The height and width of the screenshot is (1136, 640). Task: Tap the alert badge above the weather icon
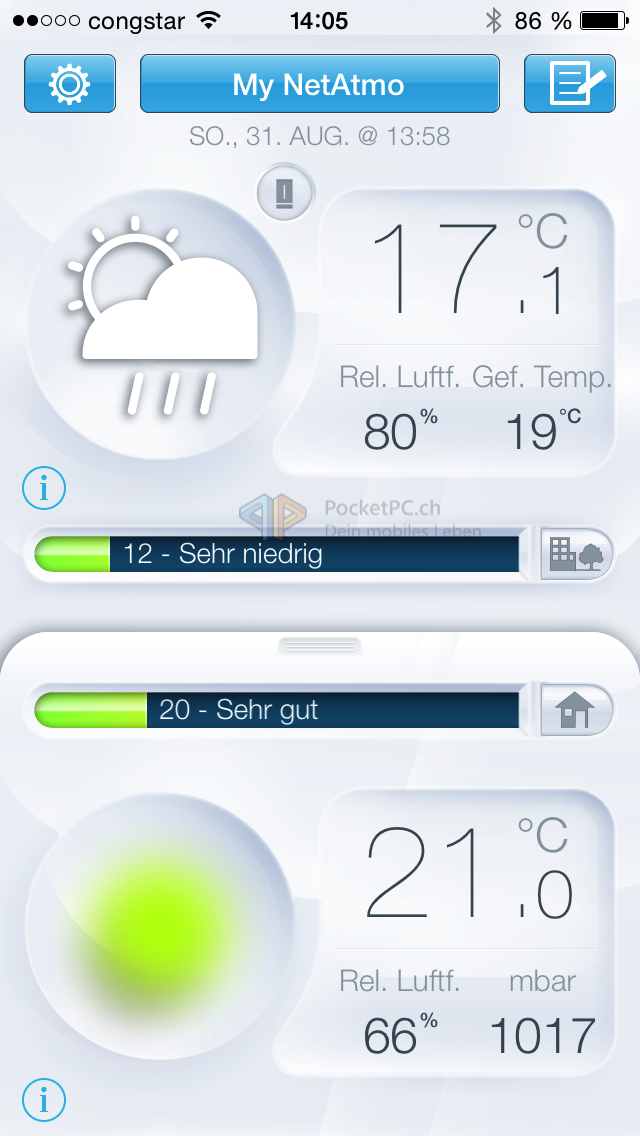pos(285,192)
